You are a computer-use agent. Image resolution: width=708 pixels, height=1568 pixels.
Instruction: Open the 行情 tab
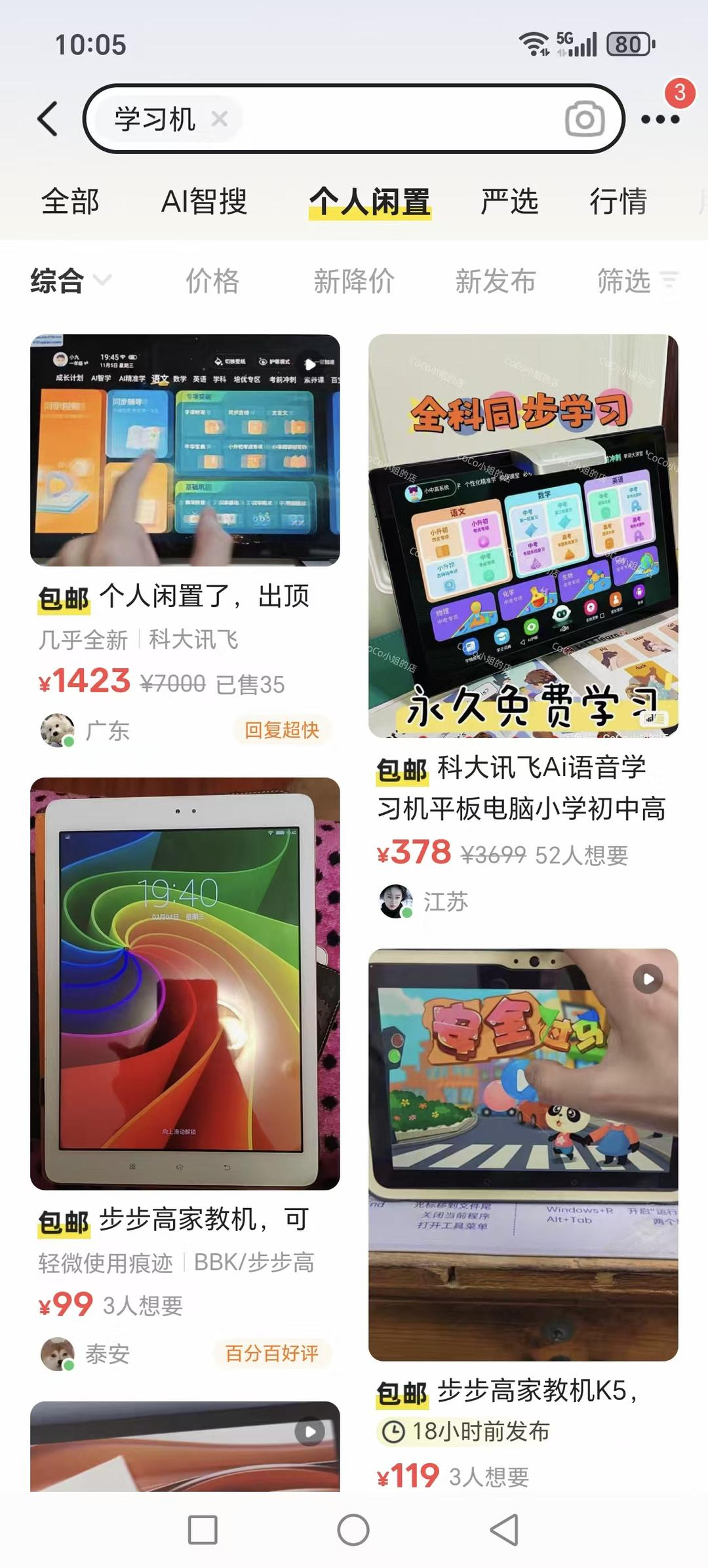[618, 201]
